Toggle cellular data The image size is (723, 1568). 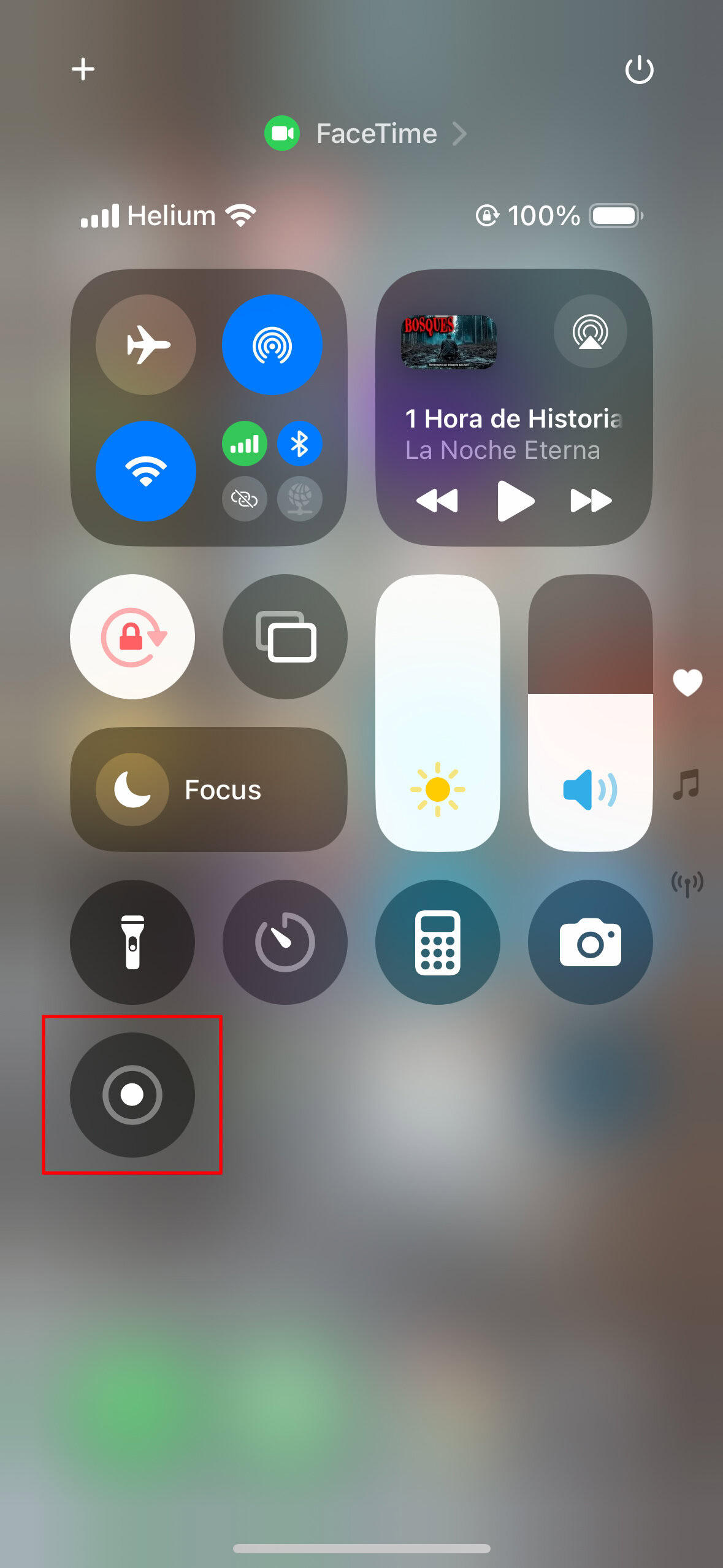[x=244, y=444]
